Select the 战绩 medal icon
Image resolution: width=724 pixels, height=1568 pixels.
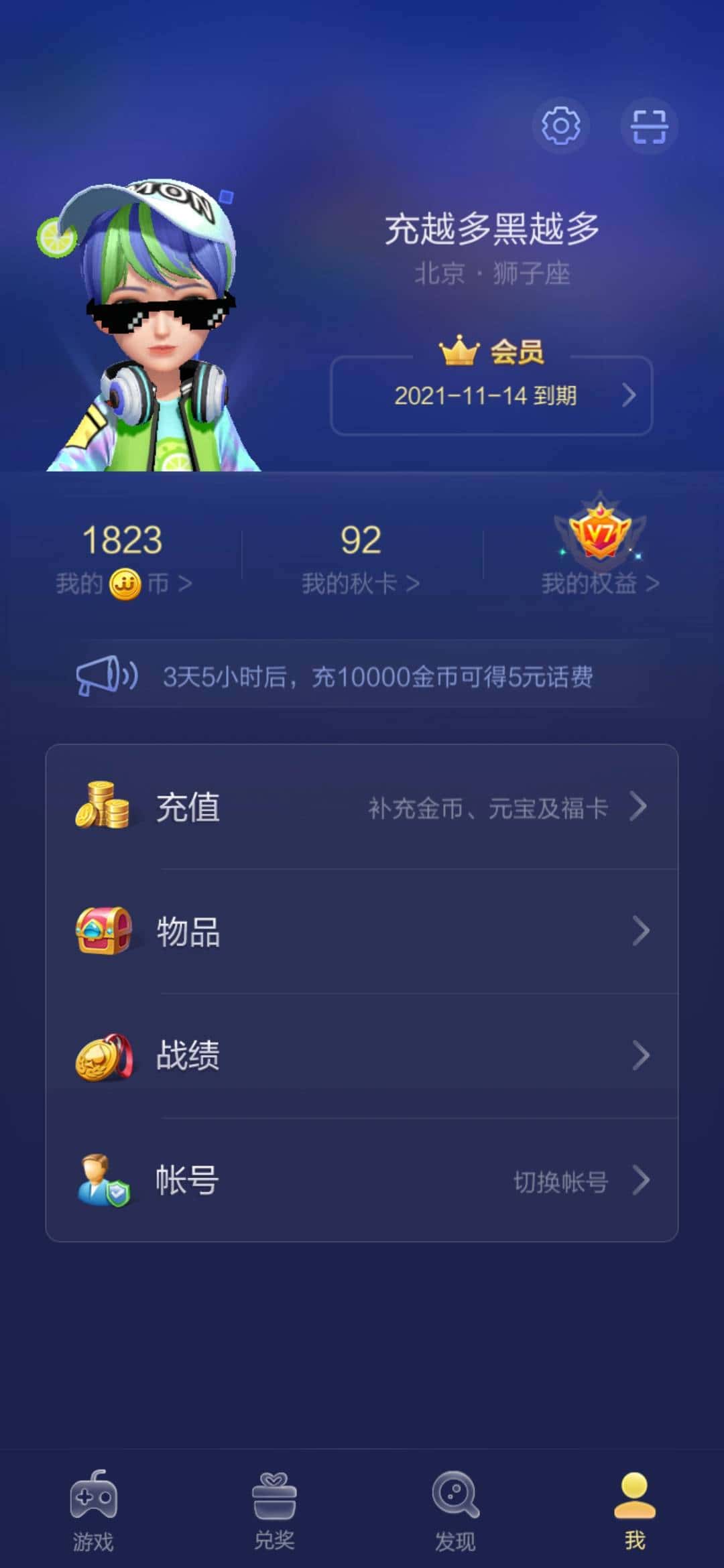(x=104, y=1055)
